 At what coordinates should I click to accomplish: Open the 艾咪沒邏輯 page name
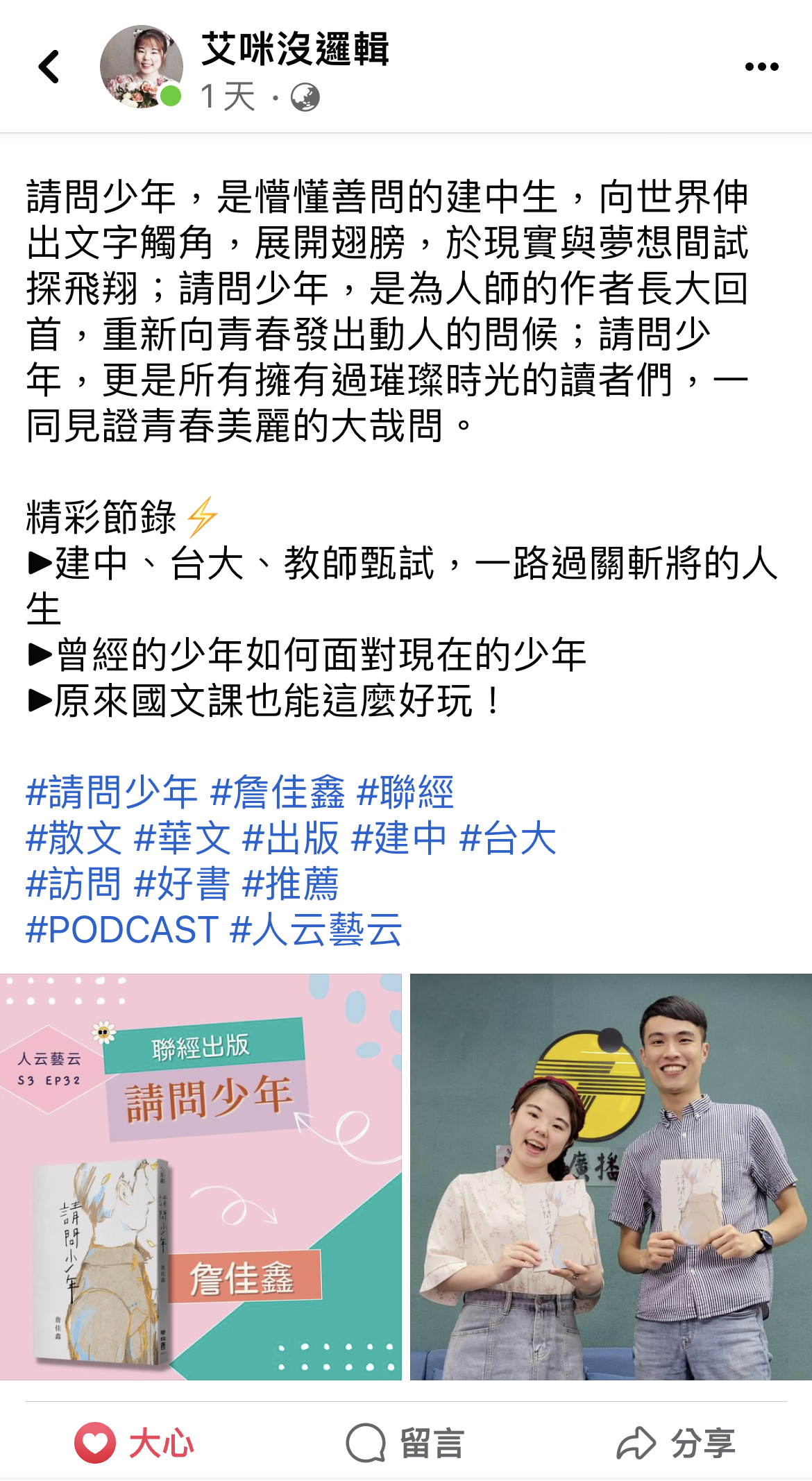(295, 49)
